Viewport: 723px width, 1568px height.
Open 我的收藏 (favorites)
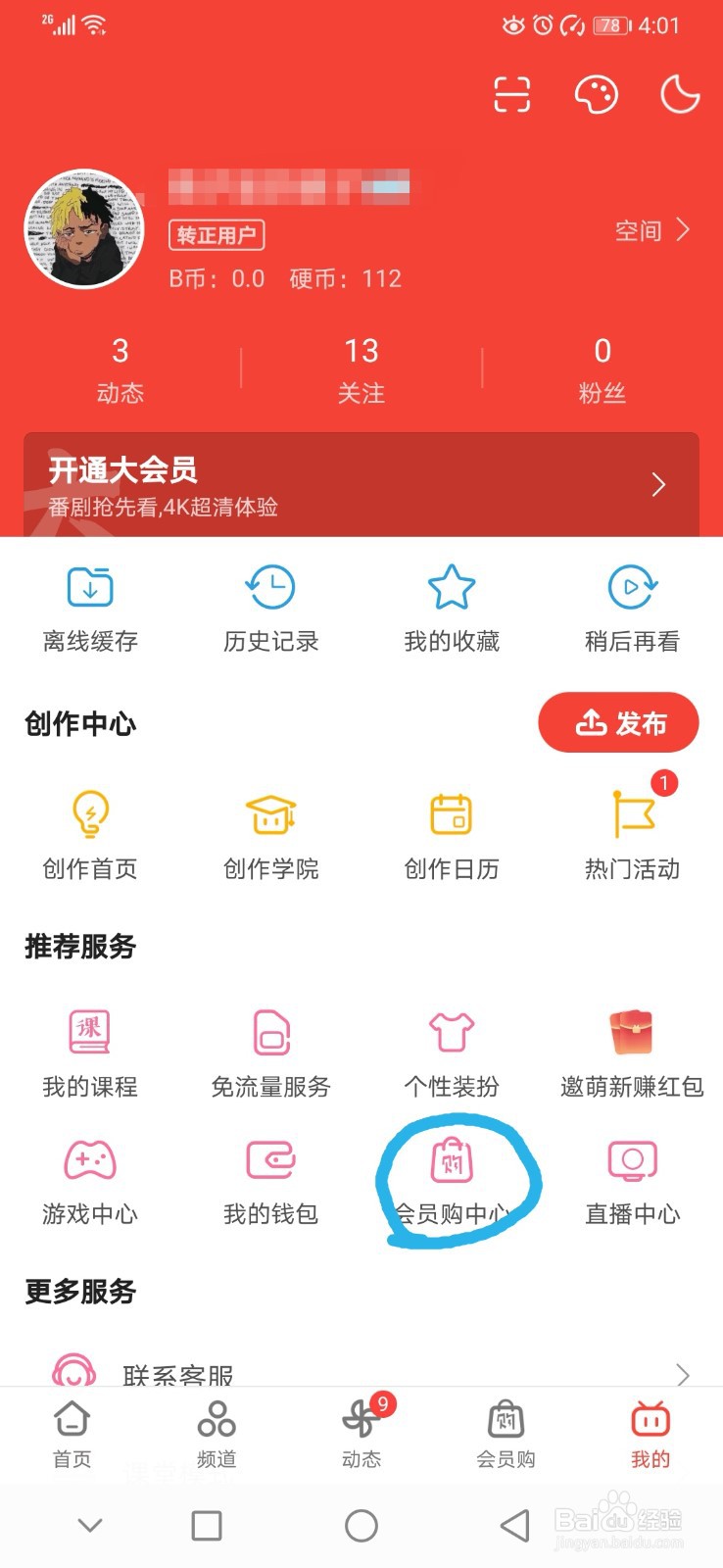(x=452, y=608)
